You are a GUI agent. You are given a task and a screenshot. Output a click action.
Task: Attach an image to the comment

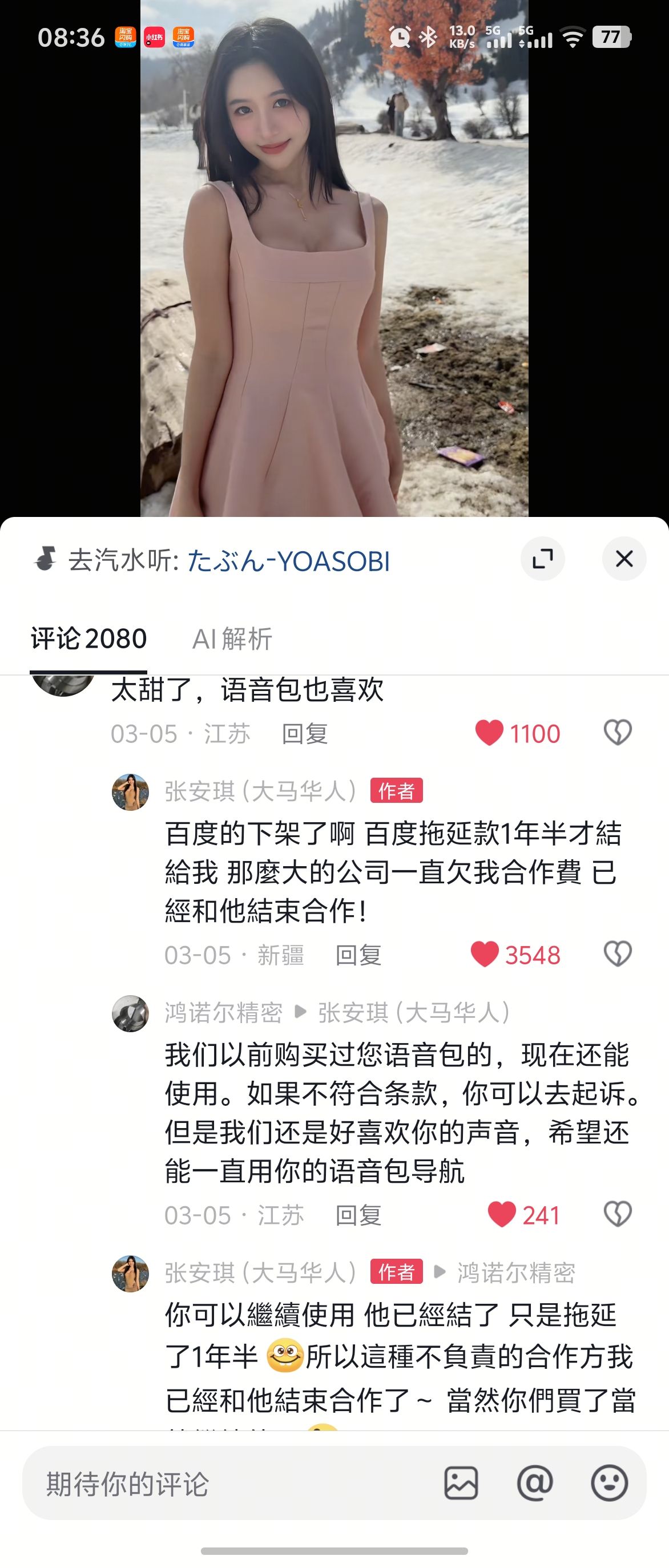(x=461, y=1483)
